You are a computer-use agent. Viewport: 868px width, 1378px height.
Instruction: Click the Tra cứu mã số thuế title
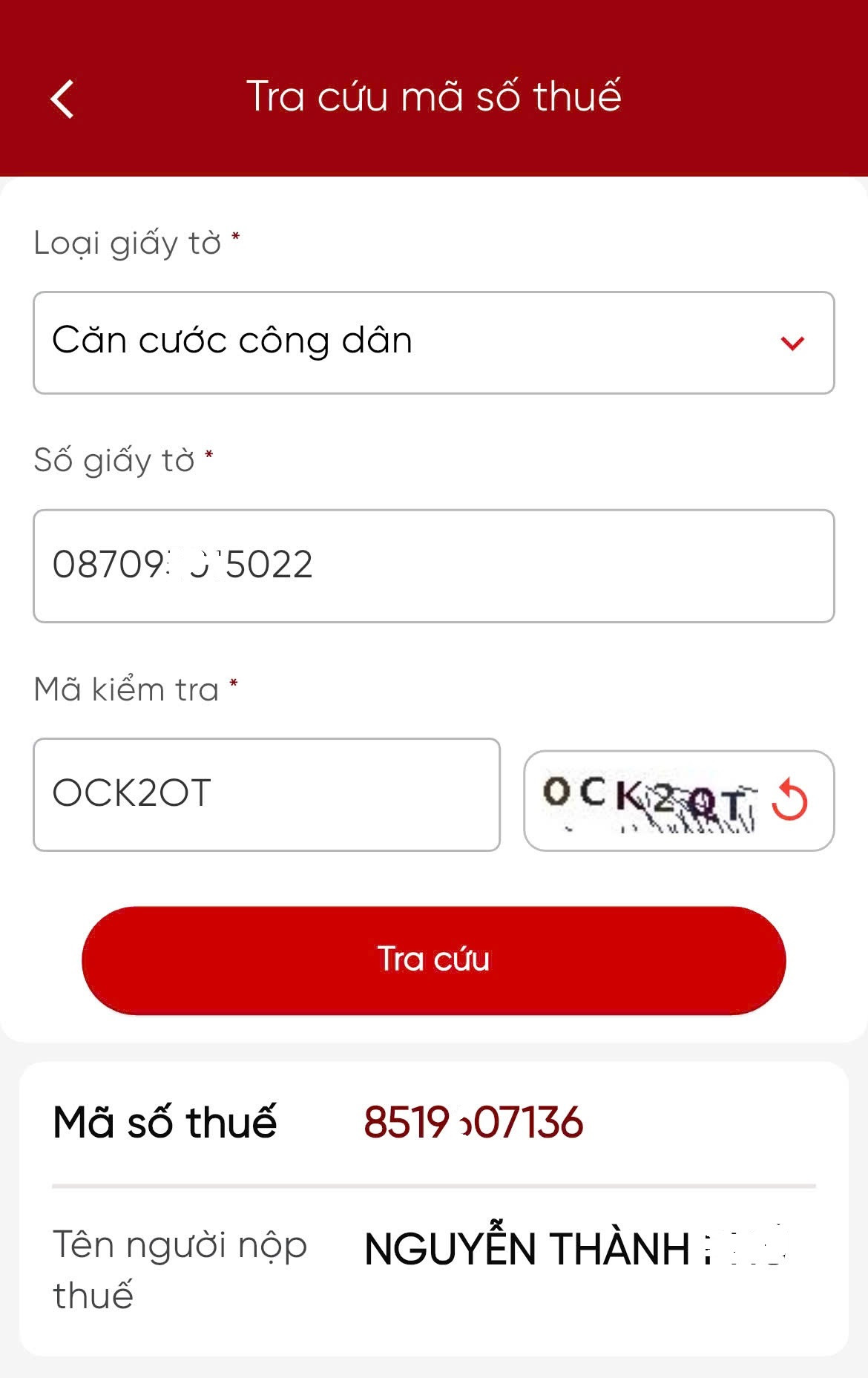click(x=434, y=95)
